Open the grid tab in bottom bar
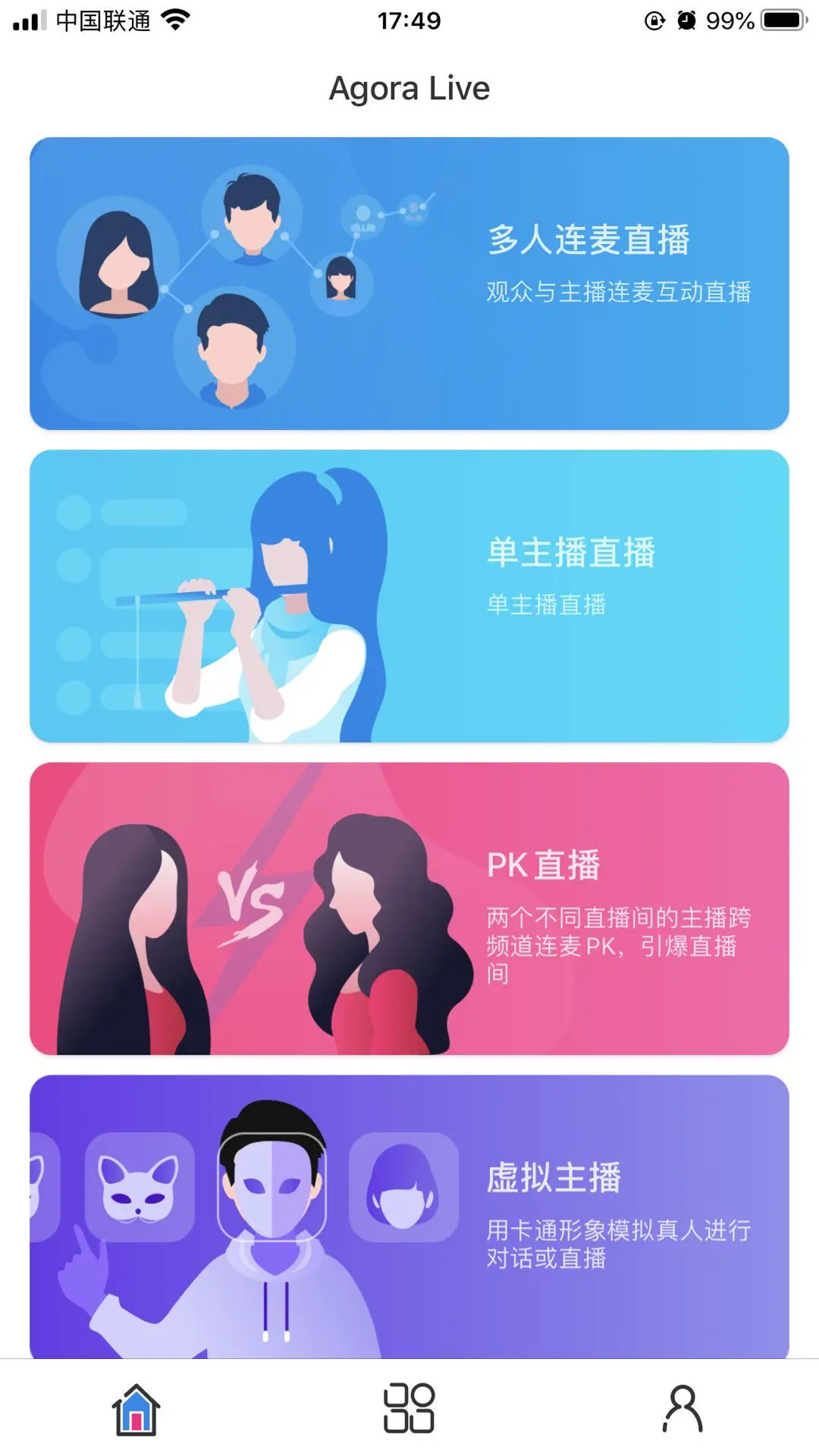The image size is (819, 1456). tap(409, 1409)
